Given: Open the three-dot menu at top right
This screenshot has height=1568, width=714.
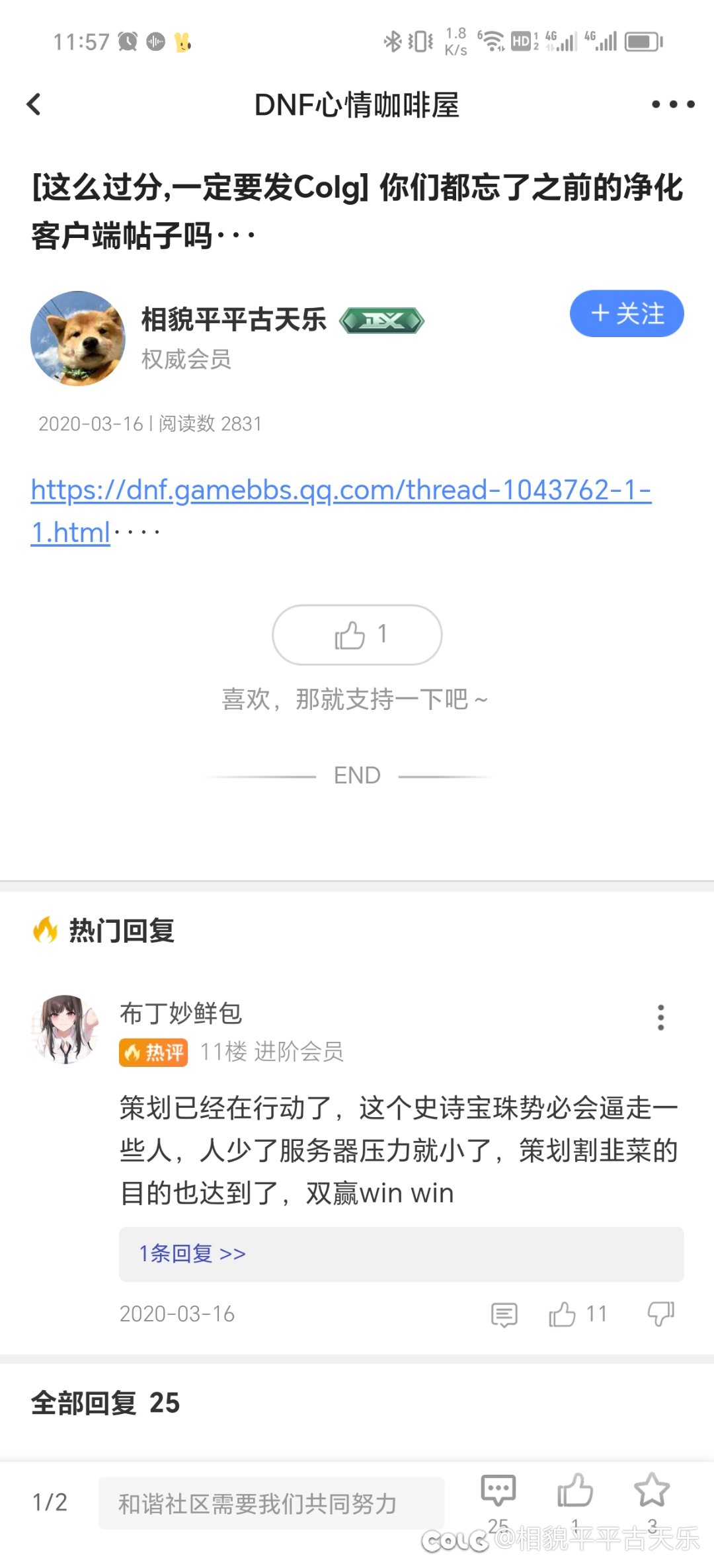Looking at the screenshot, I should pyautogui.click(x=670, y=104).
